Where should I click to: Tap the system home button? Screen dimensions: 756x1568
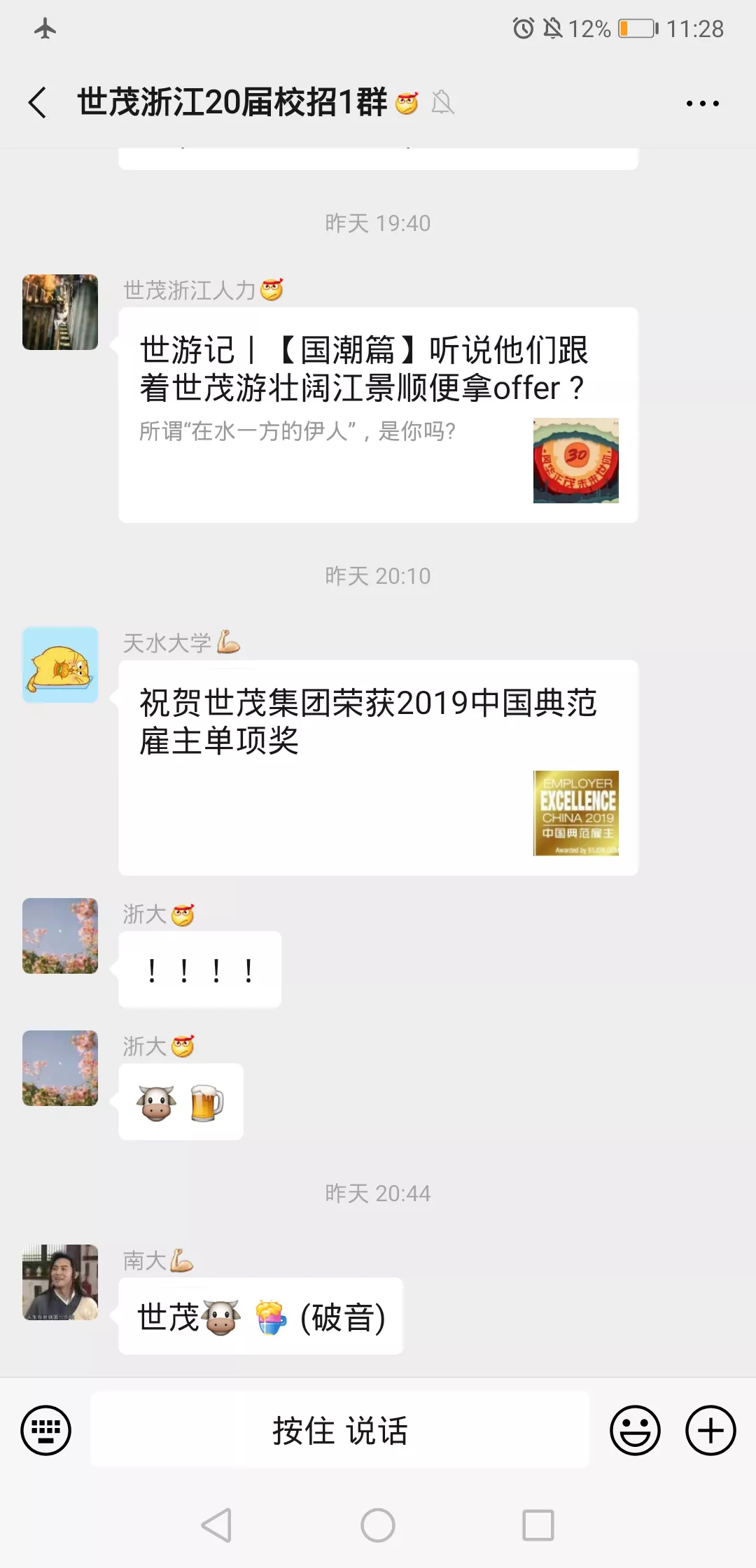(378, 1525)
